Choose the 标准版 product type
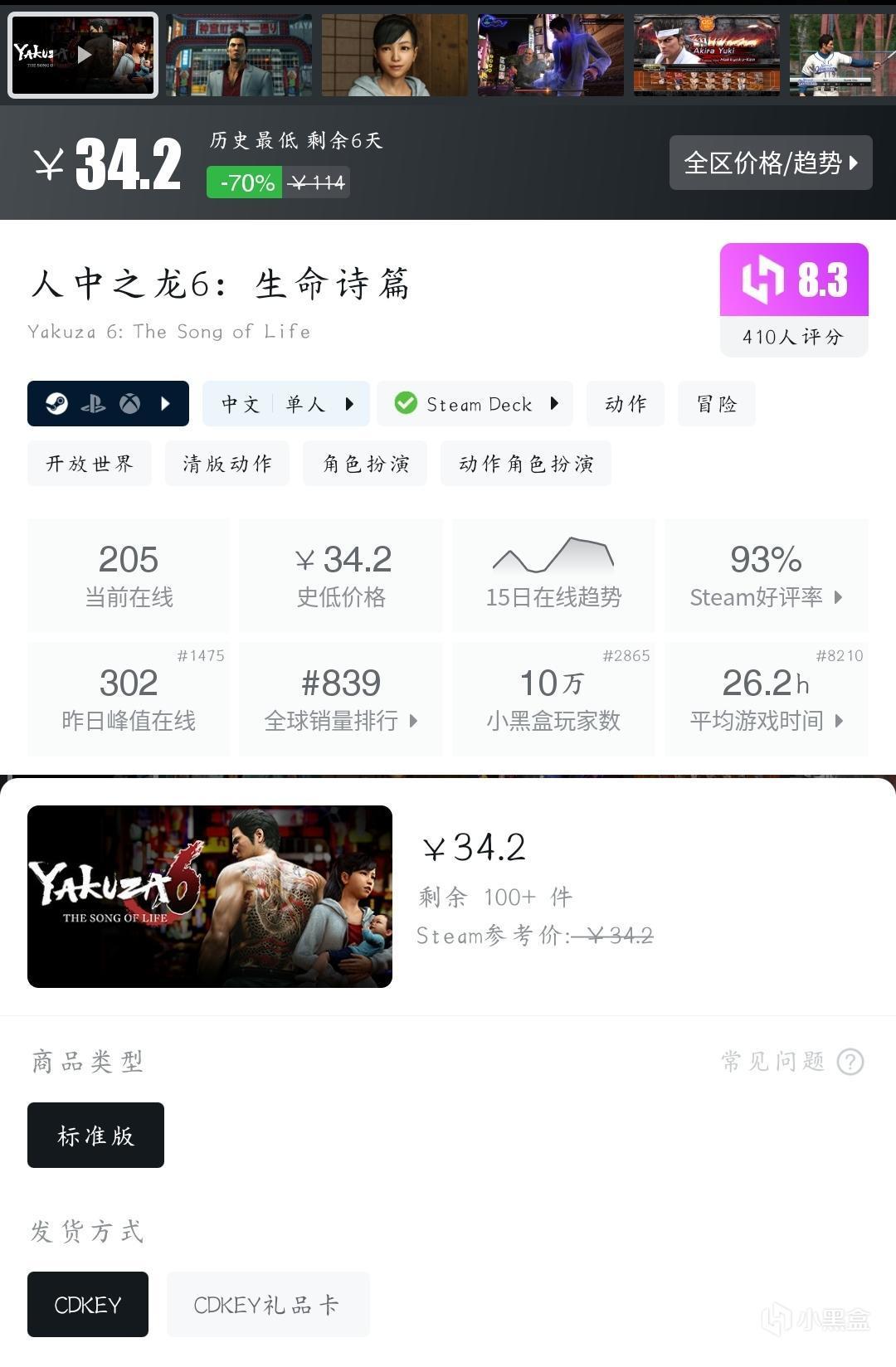 95,1136
